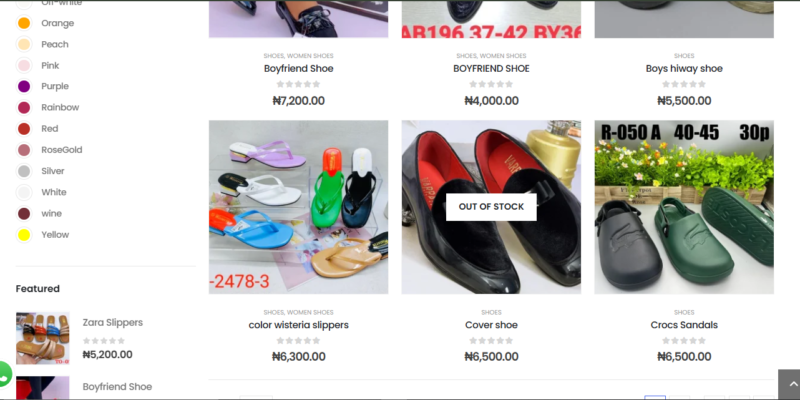Choose the Pink color filter
The height and width of the screenshot is (400, 800).
pos(49,65)
